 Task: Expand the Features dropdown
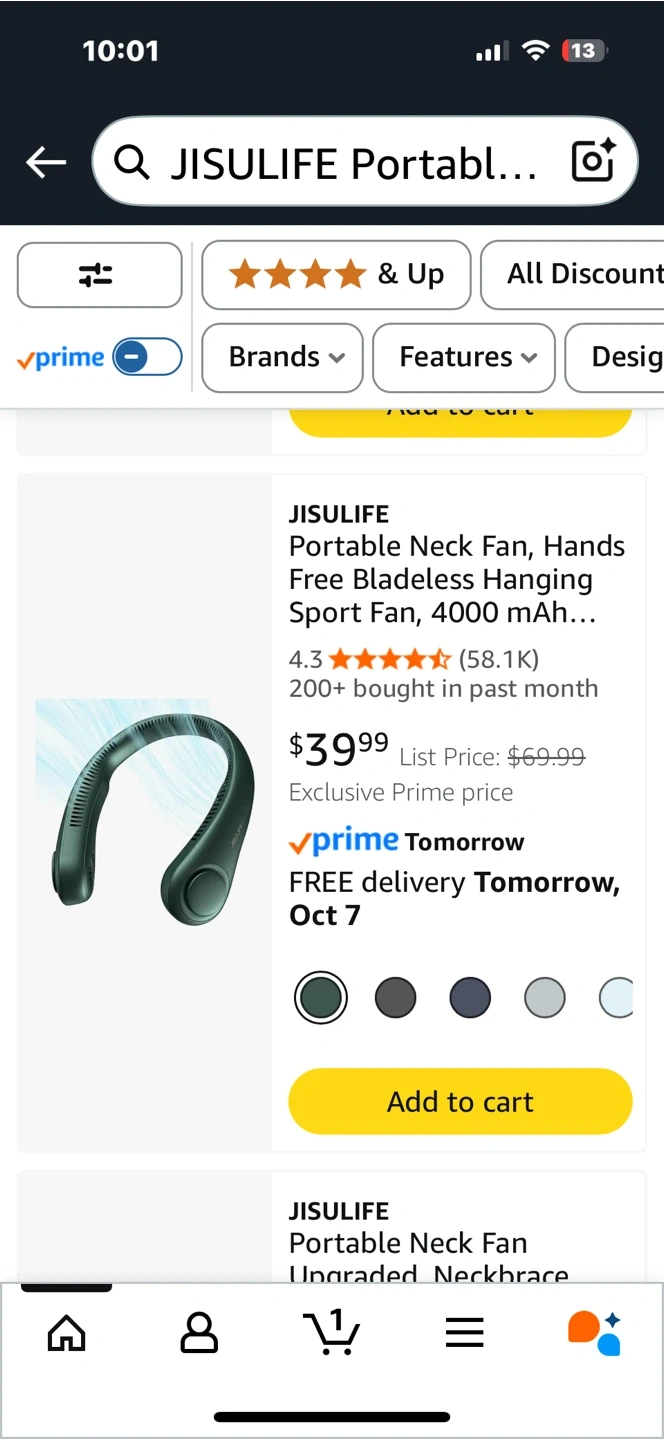click(x=463, y=357)
